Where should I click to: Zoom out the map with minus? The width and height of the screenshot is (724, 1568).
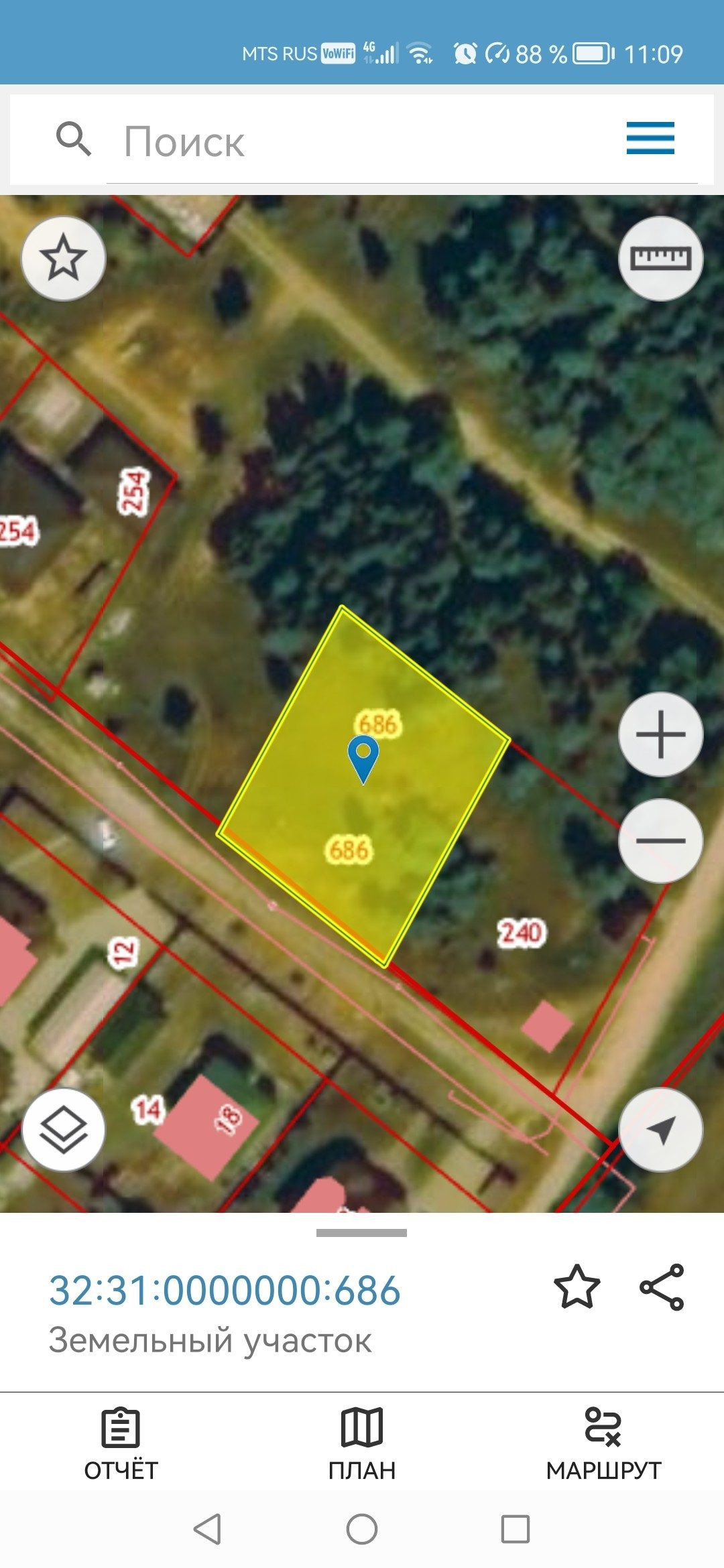pyautogui.click(x=660, y=840)
